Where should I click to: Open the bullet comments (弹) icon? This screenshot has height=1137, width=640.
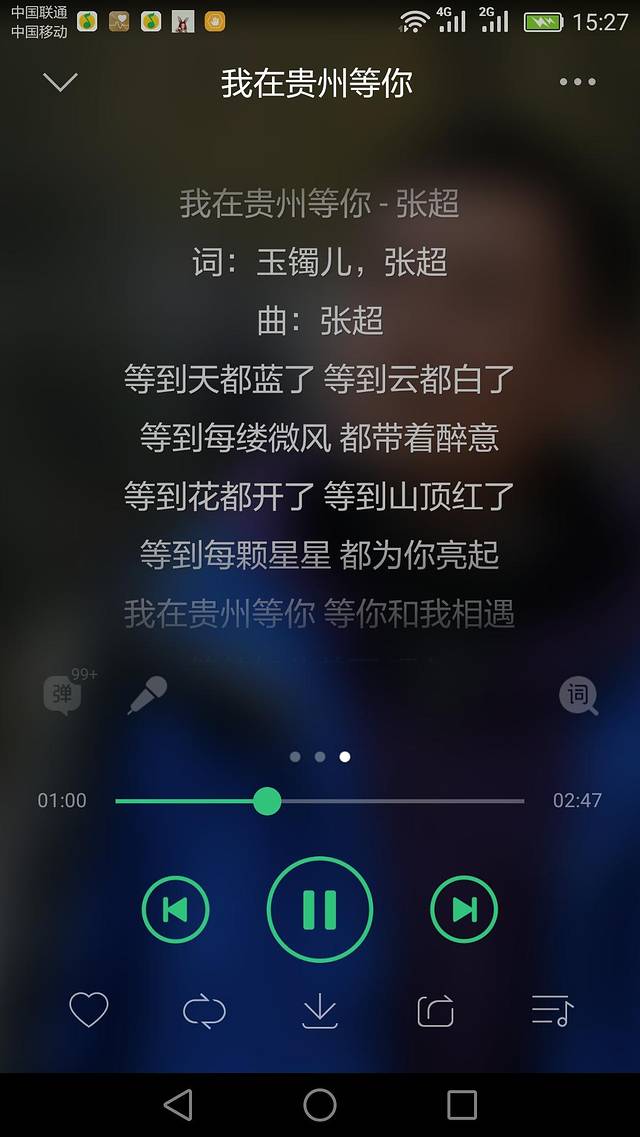(x=63, y=694)
